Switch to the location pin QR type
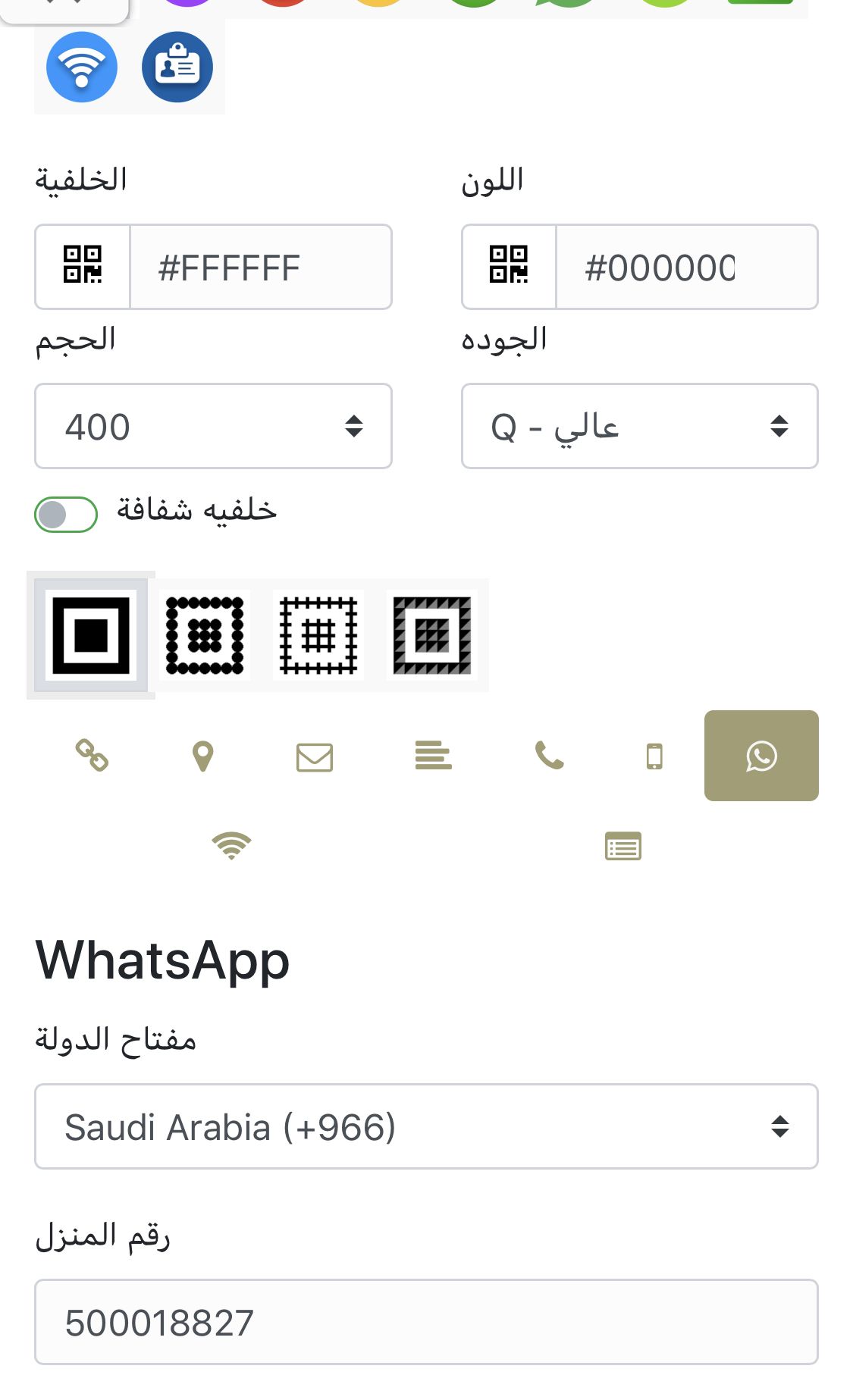 tap(203, 756)
